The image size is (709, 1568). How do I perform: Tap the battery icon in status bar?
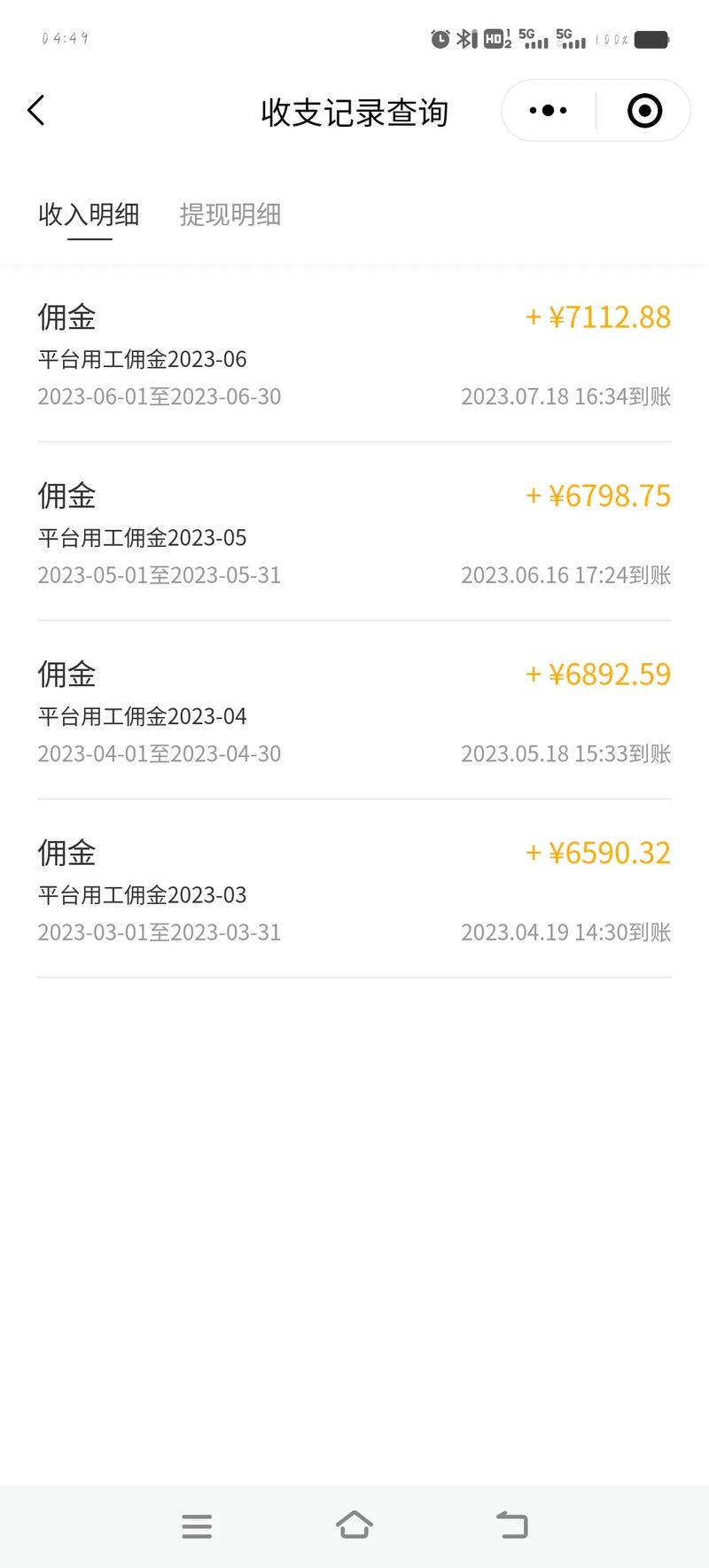649,39
